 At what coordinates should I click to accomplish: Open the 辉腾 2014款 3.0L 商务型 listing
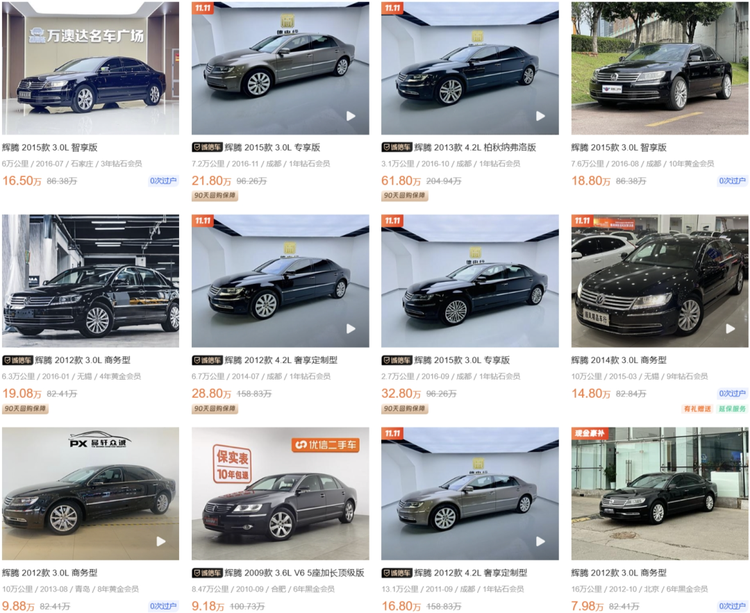pos(660,281)
